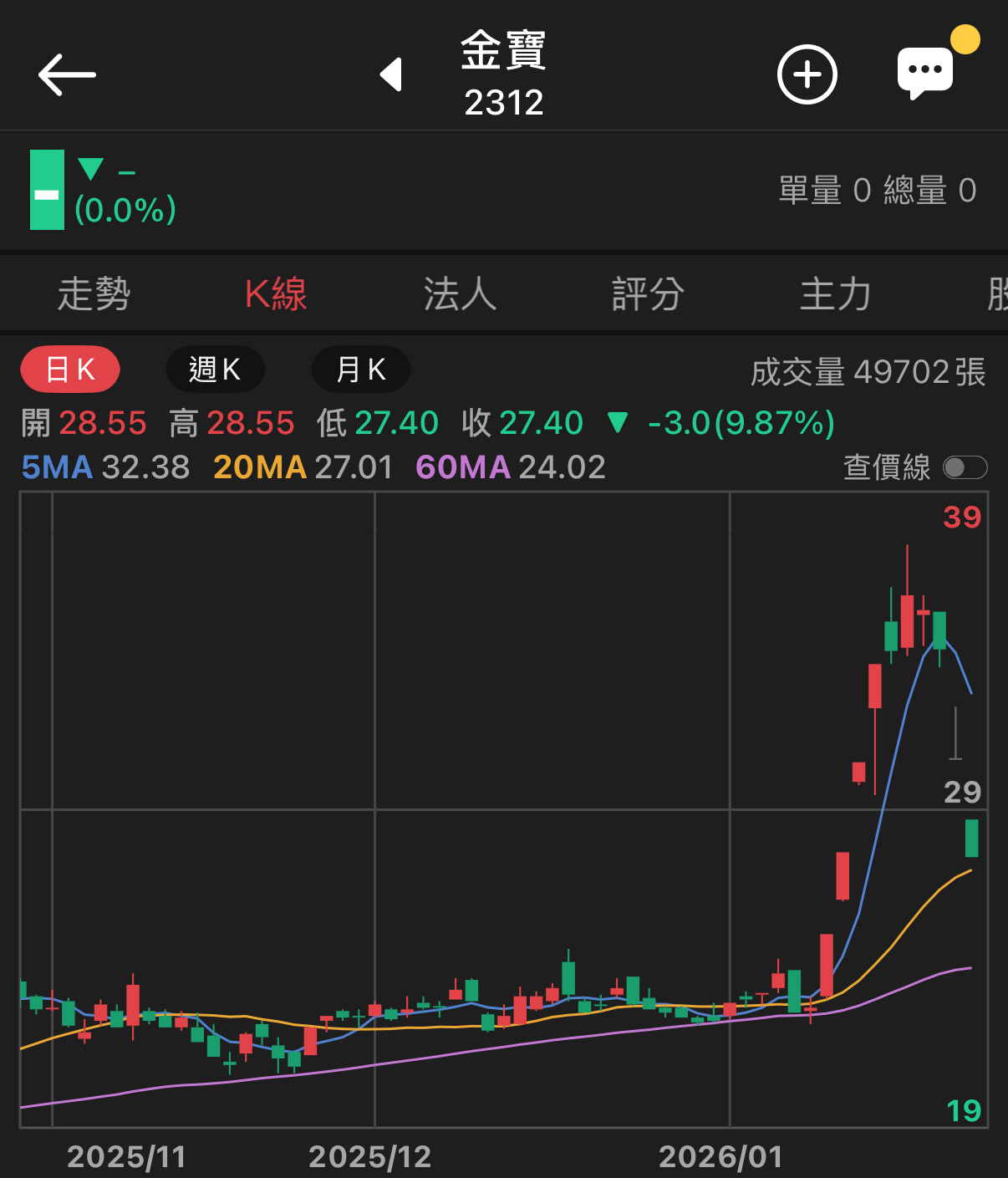Tap the previous stock arrow beside 金寶
Image resolution: width=1008 pixels, height=1178 pixels.
(x=392, y=74)
